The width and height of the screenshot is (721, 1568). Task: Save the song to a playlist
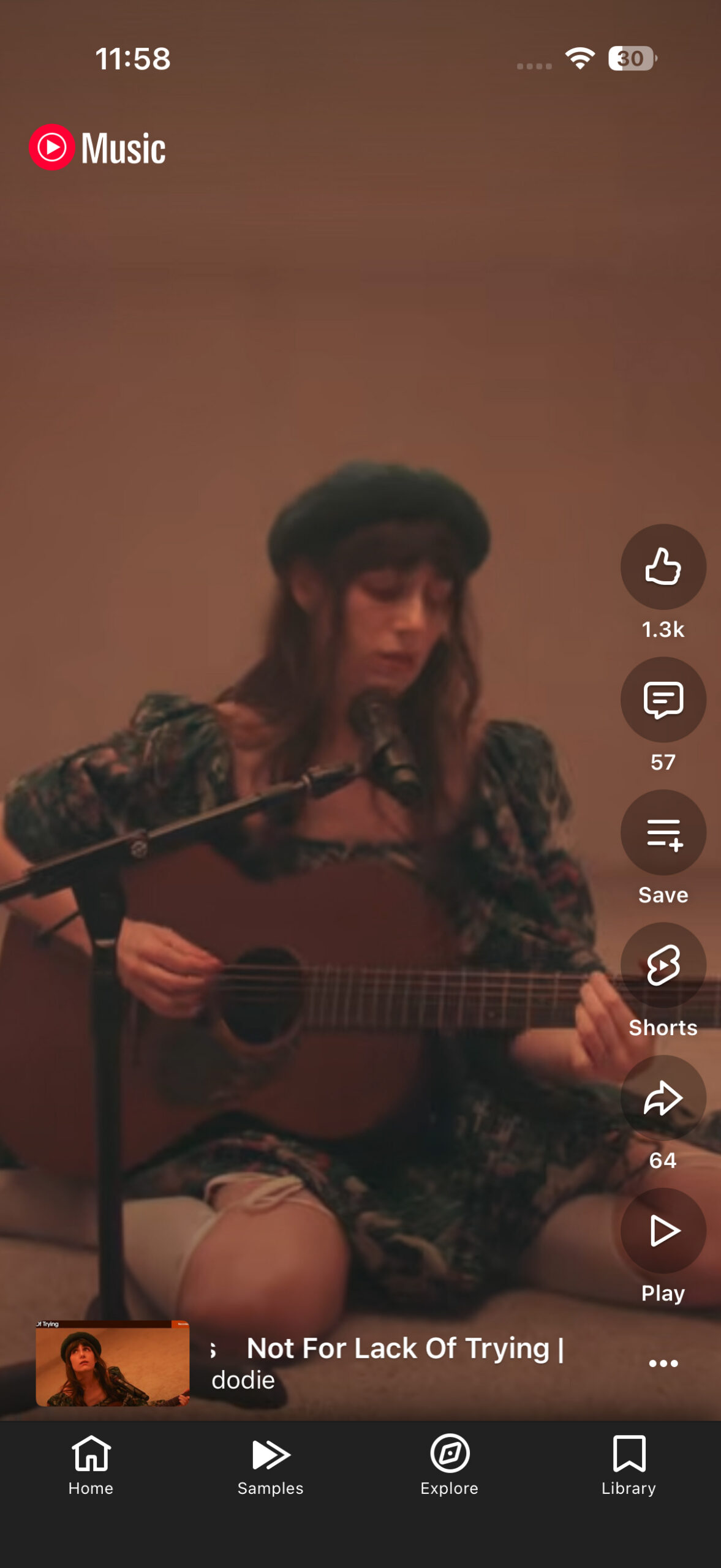coord(663,832)
